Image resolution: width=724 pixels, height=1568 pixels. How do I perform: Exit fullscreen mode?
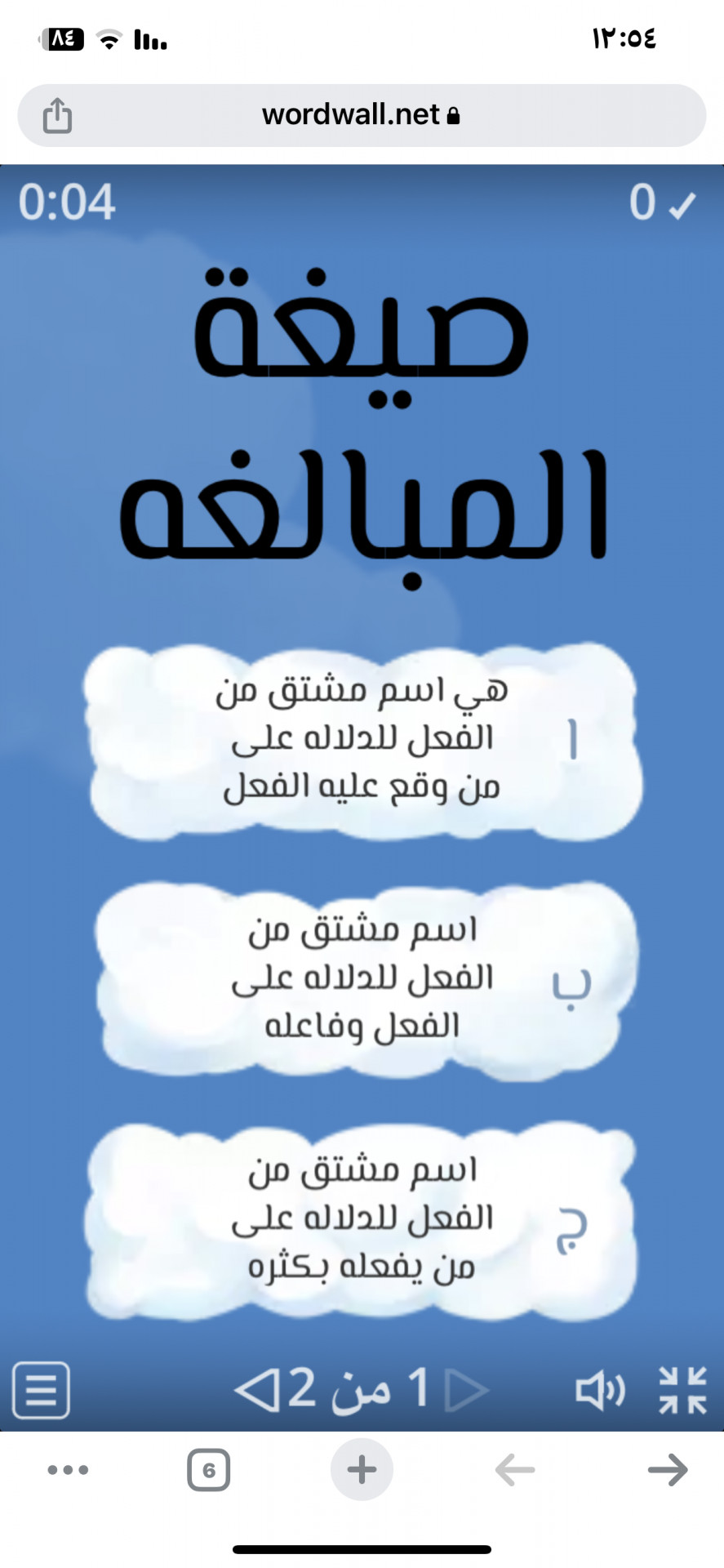click(682, 1389)
